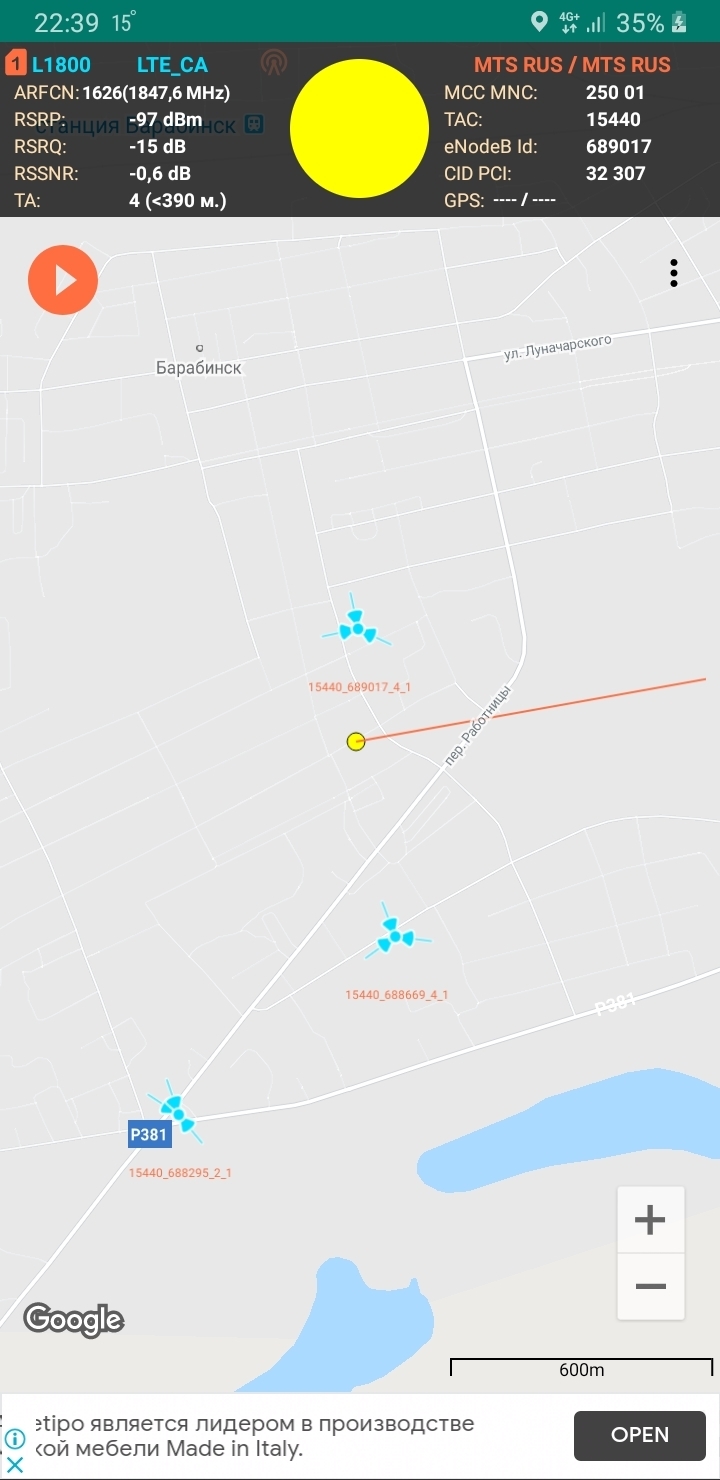The height and width of the screenshot is (1480, 720).
Task: Close the ad banner
Action: pyautogui.click(x=14, y=1465)
